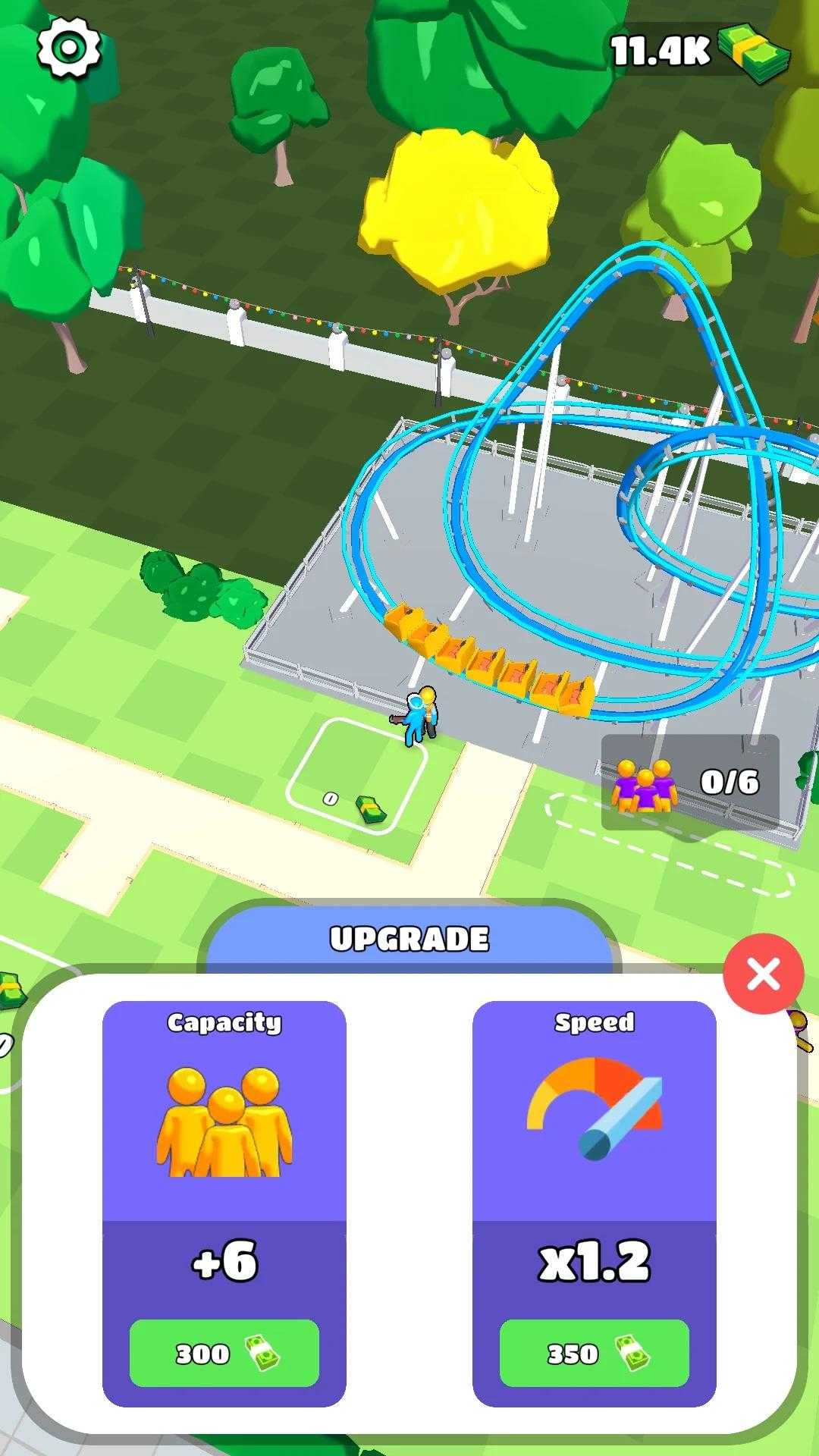Close the upgrade panel
Image resolution: width=819 pixels, height=1456 pixels.
(x=763, y=974)
